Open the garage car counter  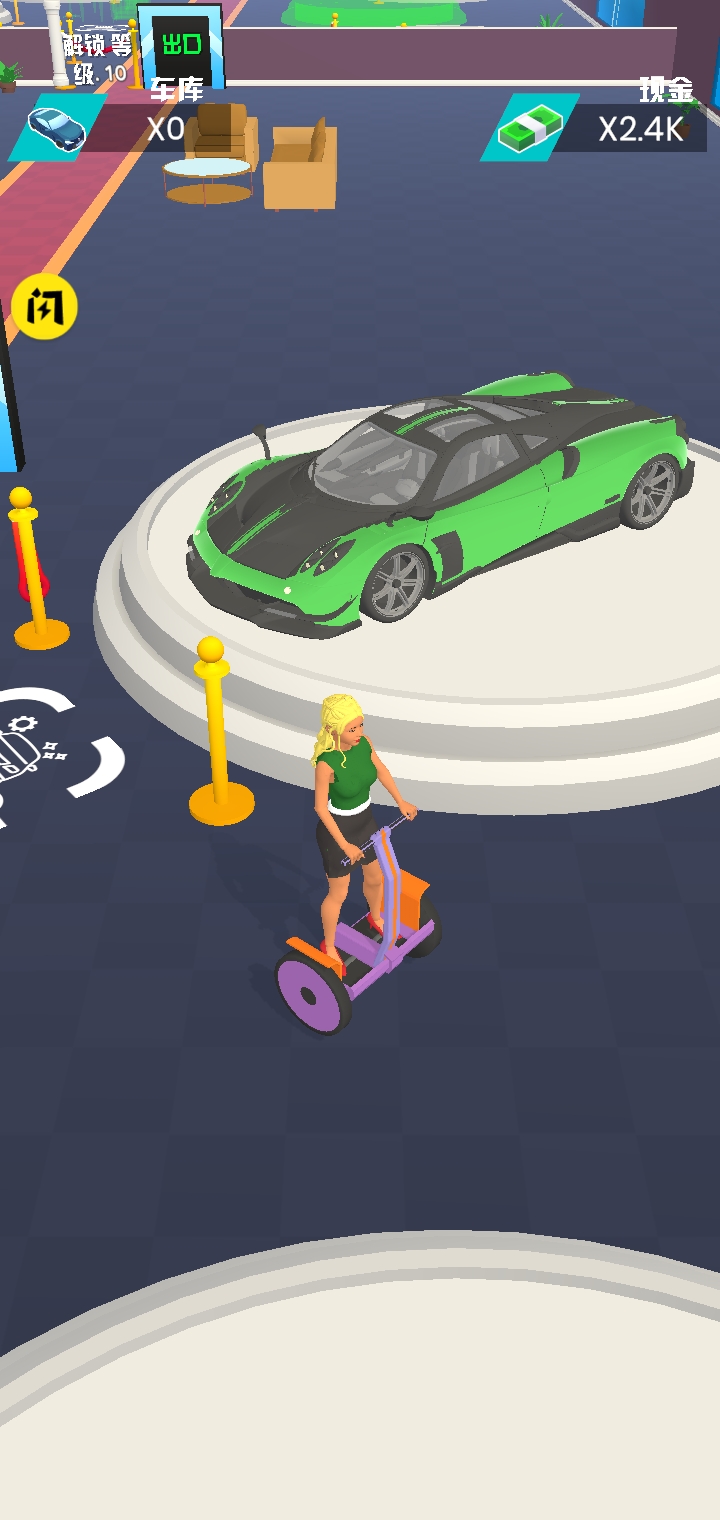(x=100, y=127)
